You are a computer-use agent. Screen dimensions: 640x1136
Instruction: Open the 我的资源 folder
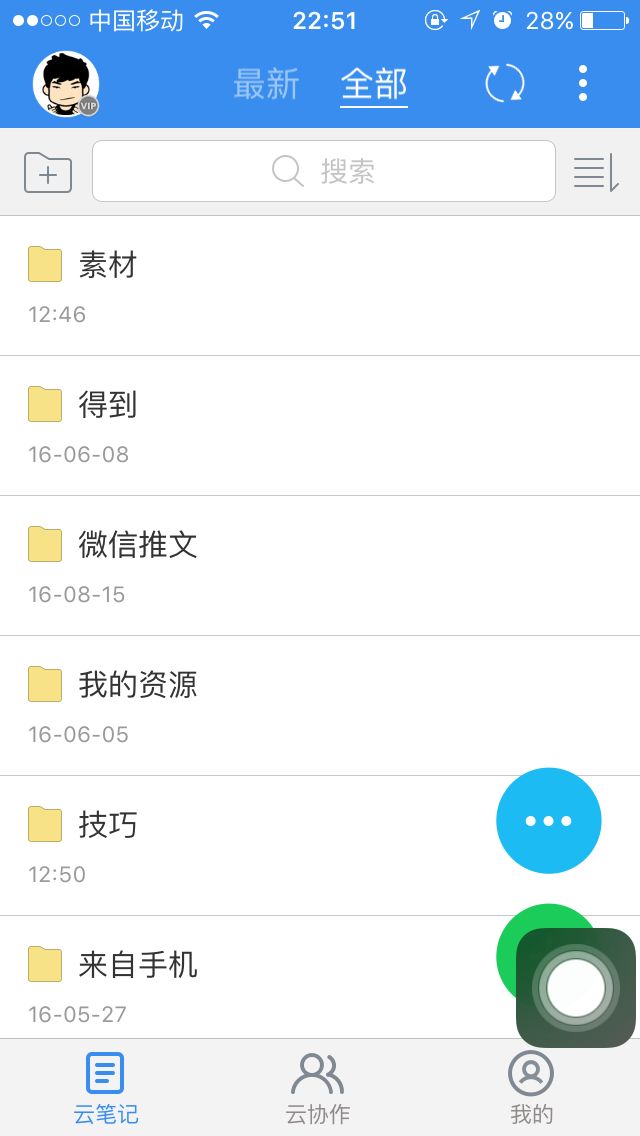point(320,706)
